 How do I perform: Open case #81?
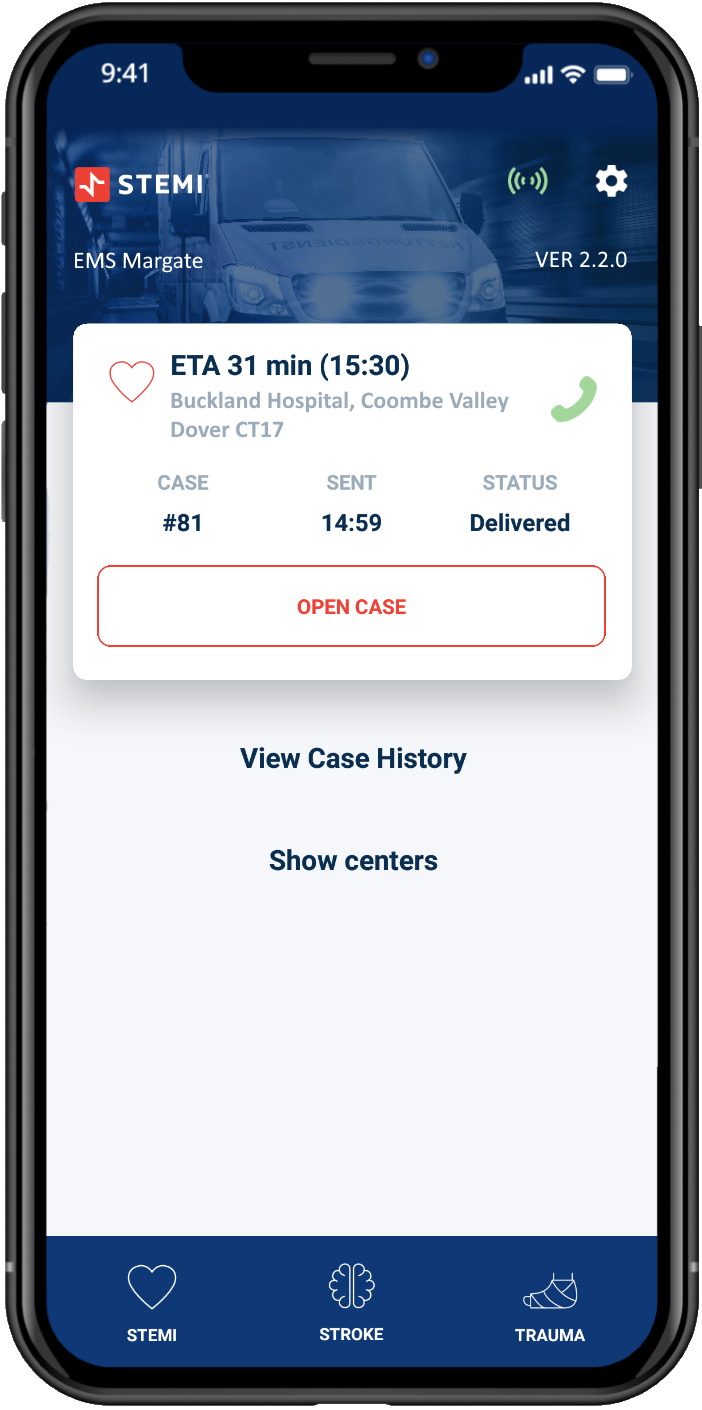coord(351,606)
